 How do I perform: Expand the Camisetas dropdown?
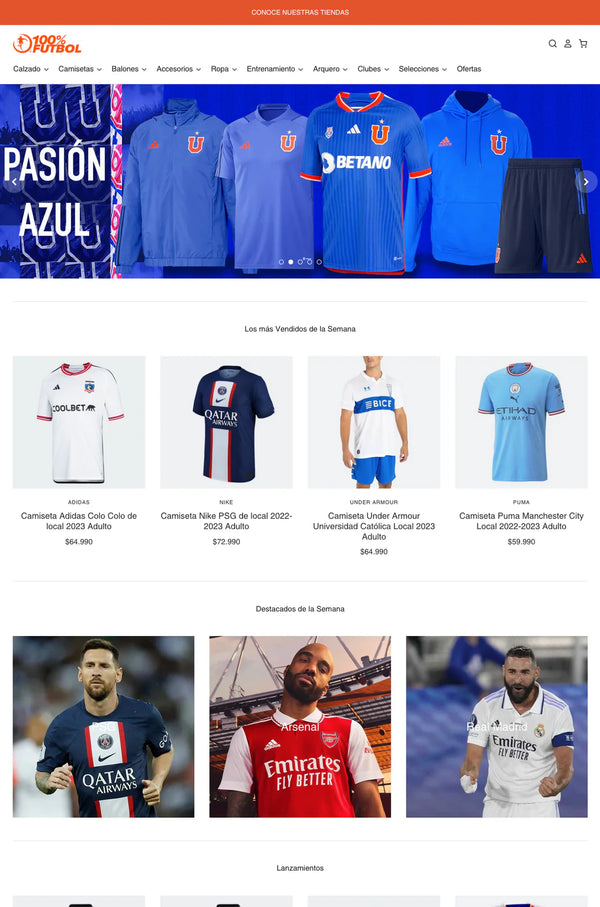(80, 69)
